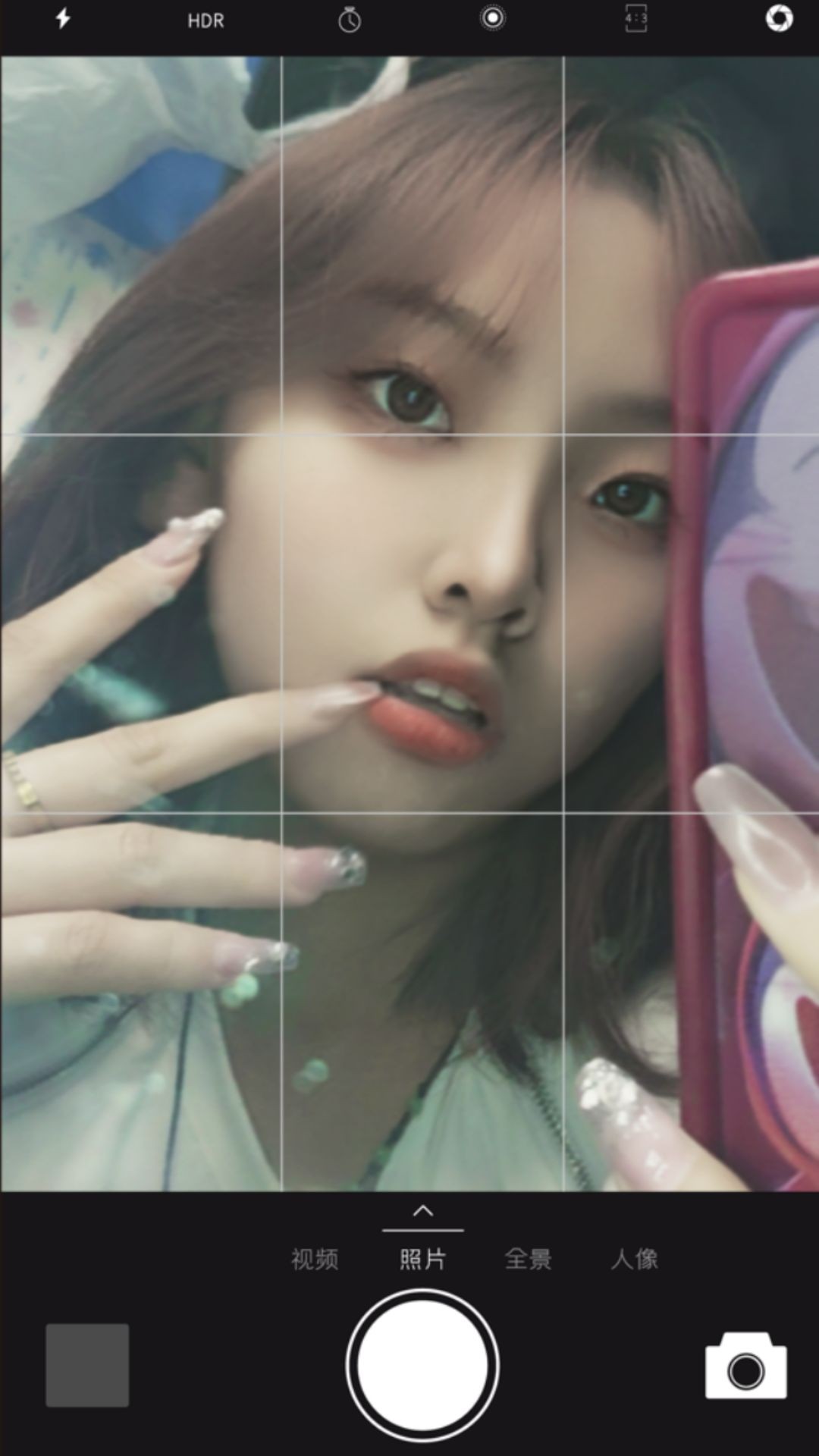This screenshot has height=1456, width=819.
Task: Open the camera filters
Action: click(x=779, y=18)
